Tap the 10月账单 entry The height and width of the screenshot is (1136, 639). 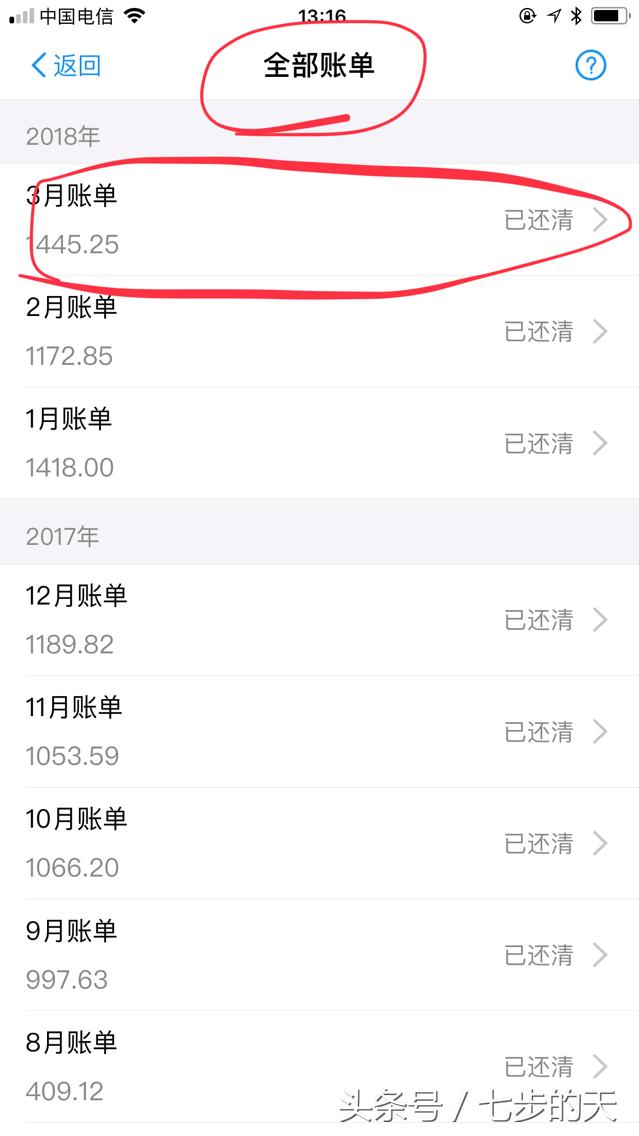[319, 844]
